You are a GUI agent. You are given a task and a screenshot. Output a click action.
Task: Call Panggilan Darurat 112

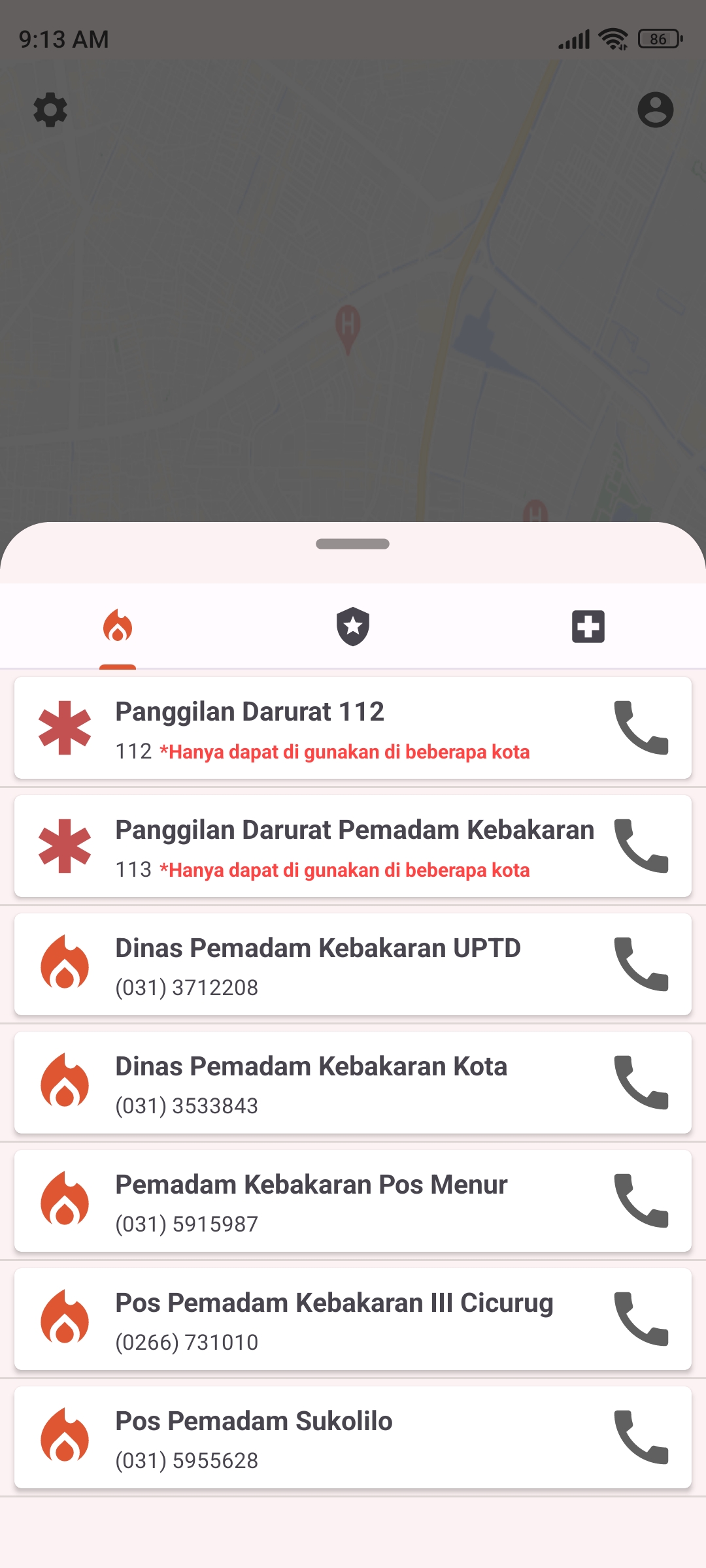point(643,727)
